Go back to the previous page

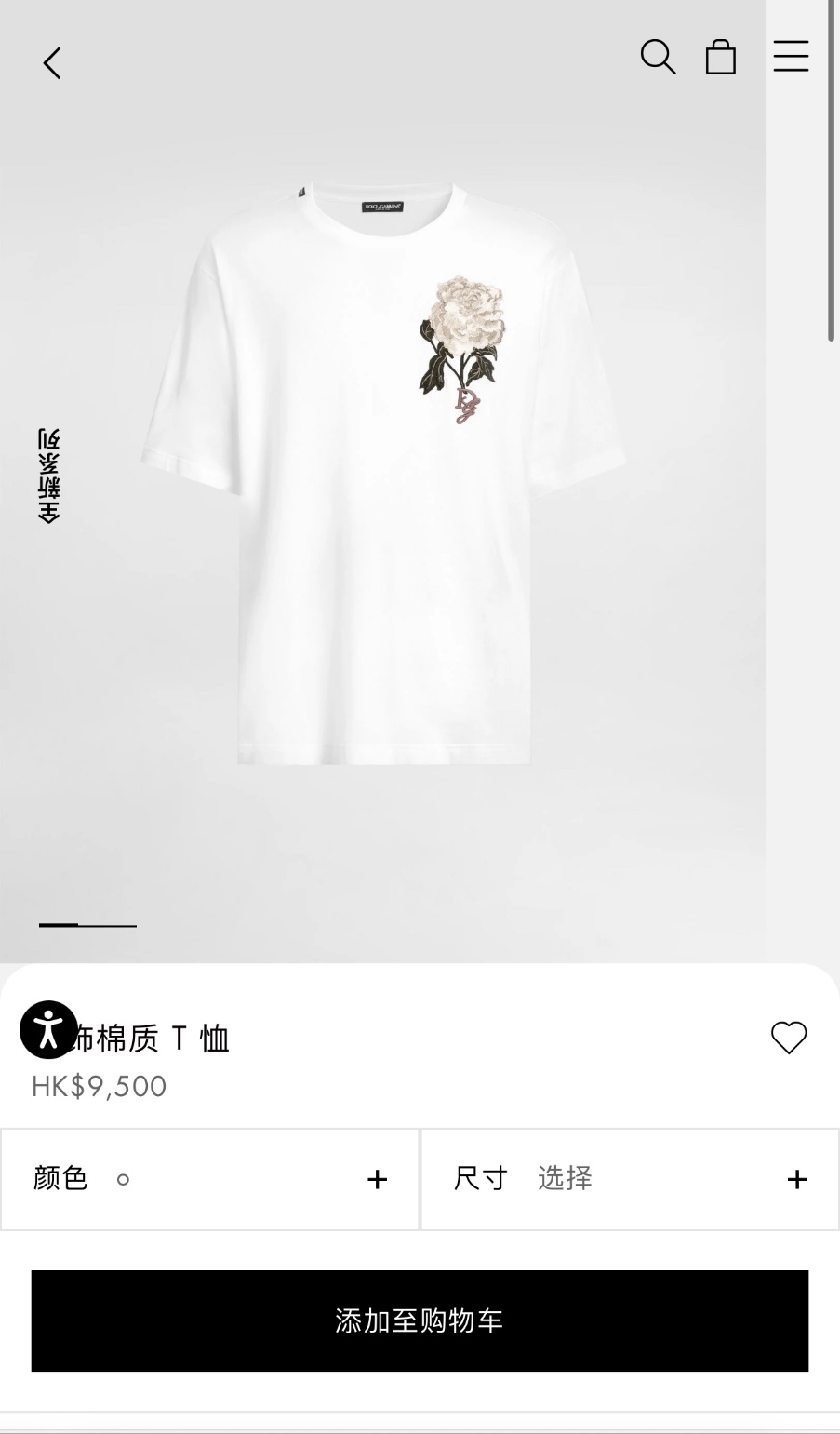52,63
